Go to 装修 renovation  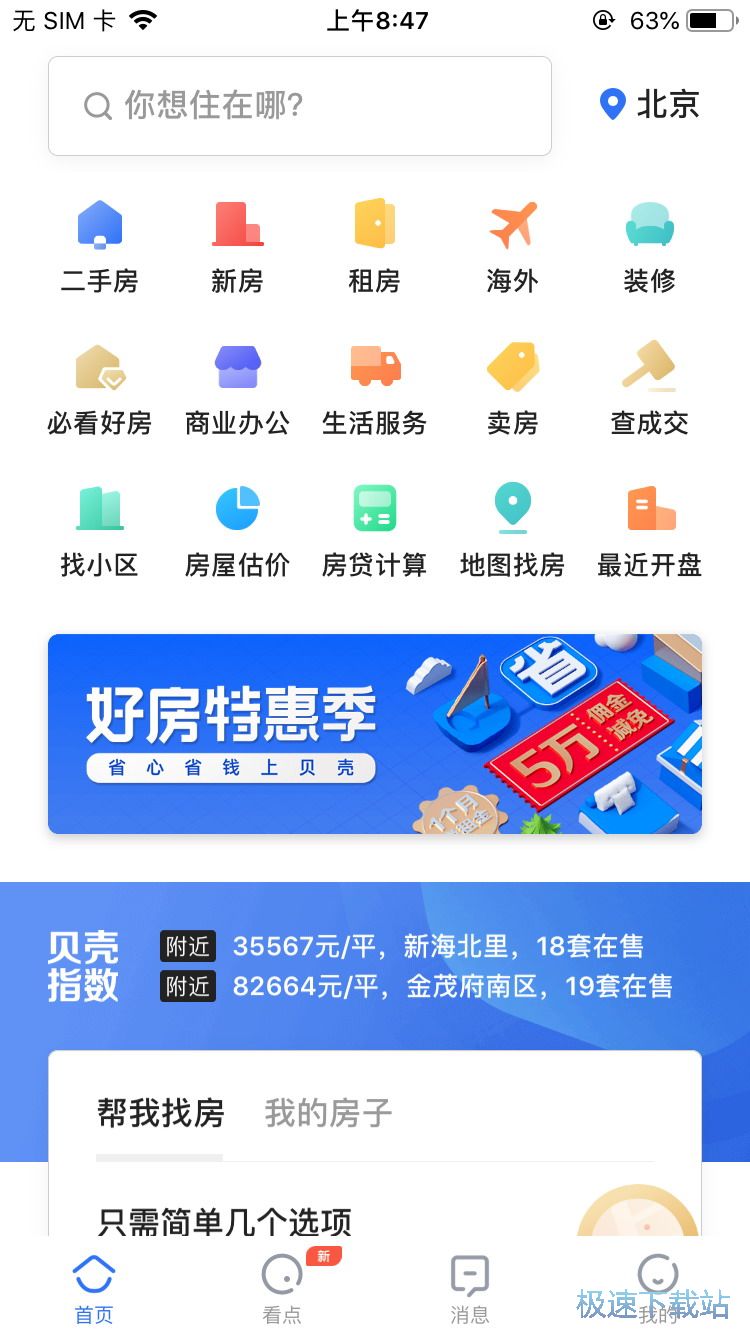pyautogui.click(x=649, y=245)
